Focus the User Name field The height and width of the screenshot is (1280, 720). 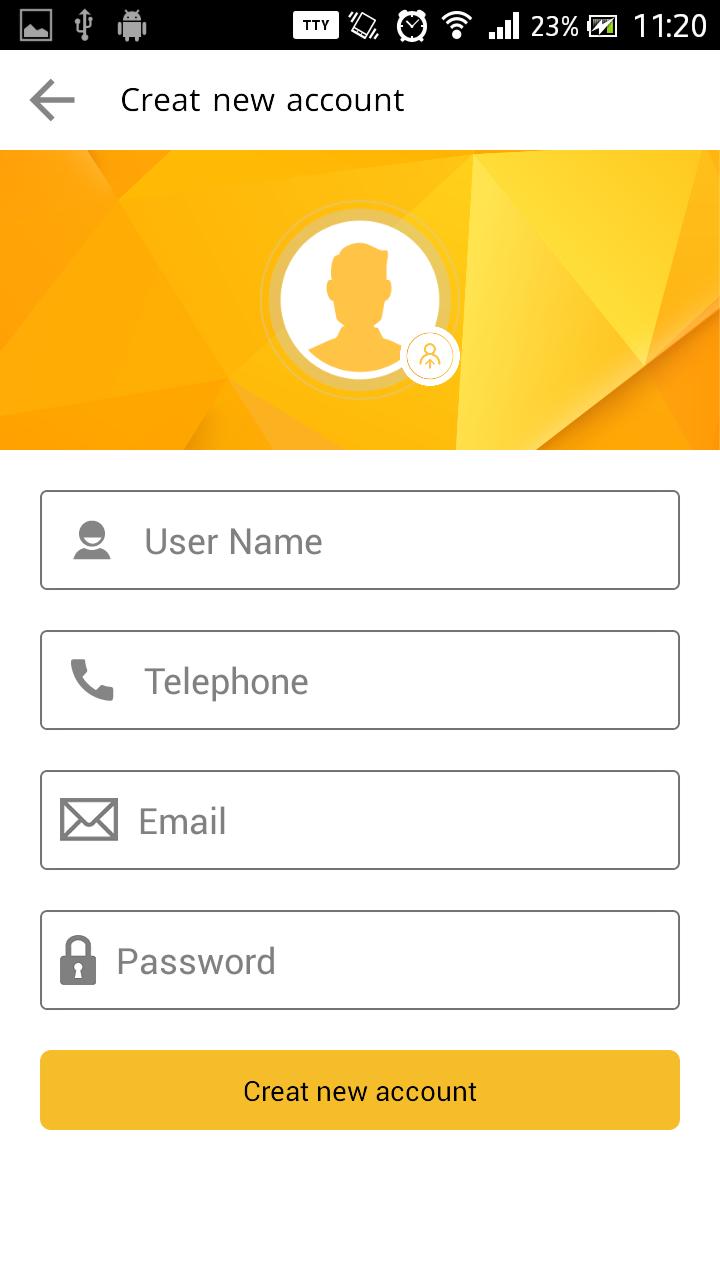360,540
